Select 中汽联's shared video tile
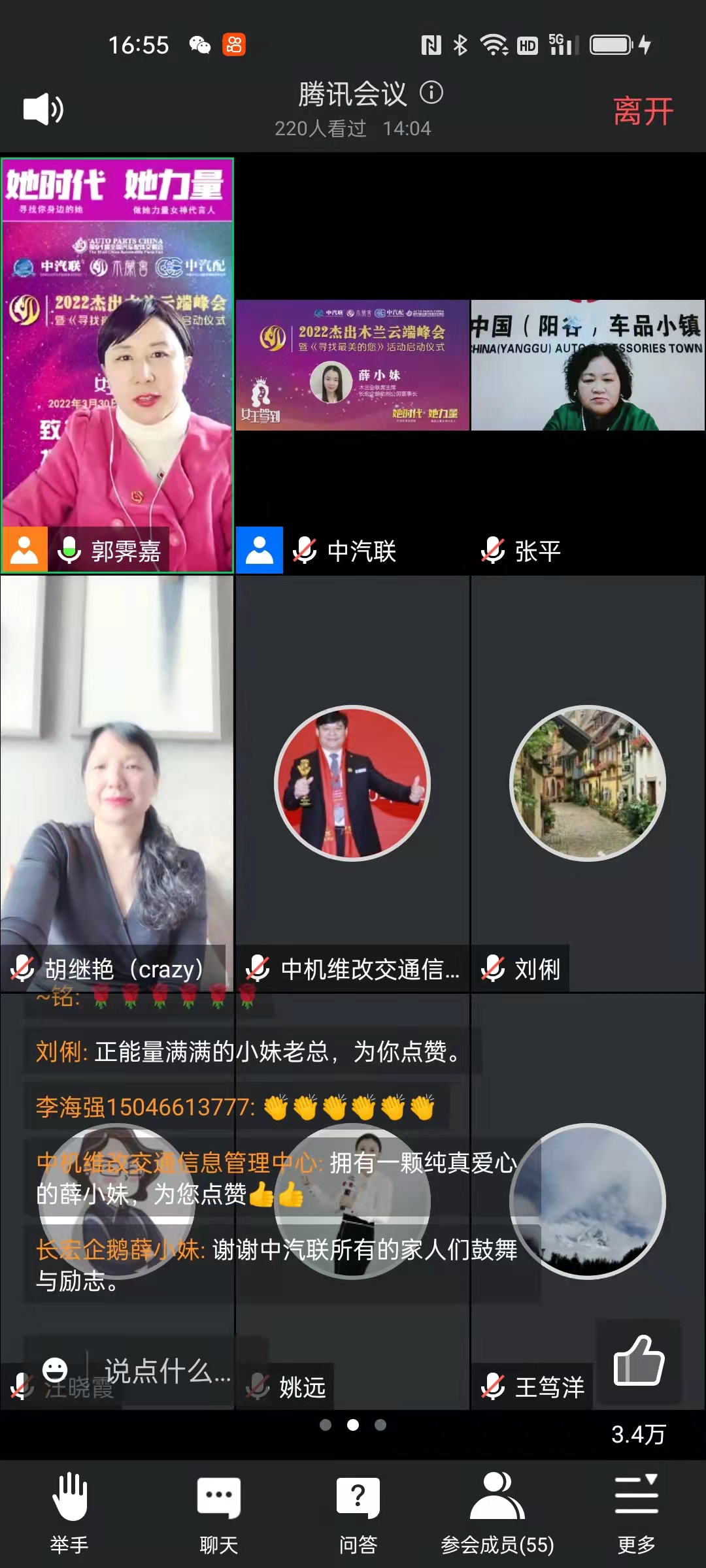This screenshot has height=1568, width=706. coord(352,366)
